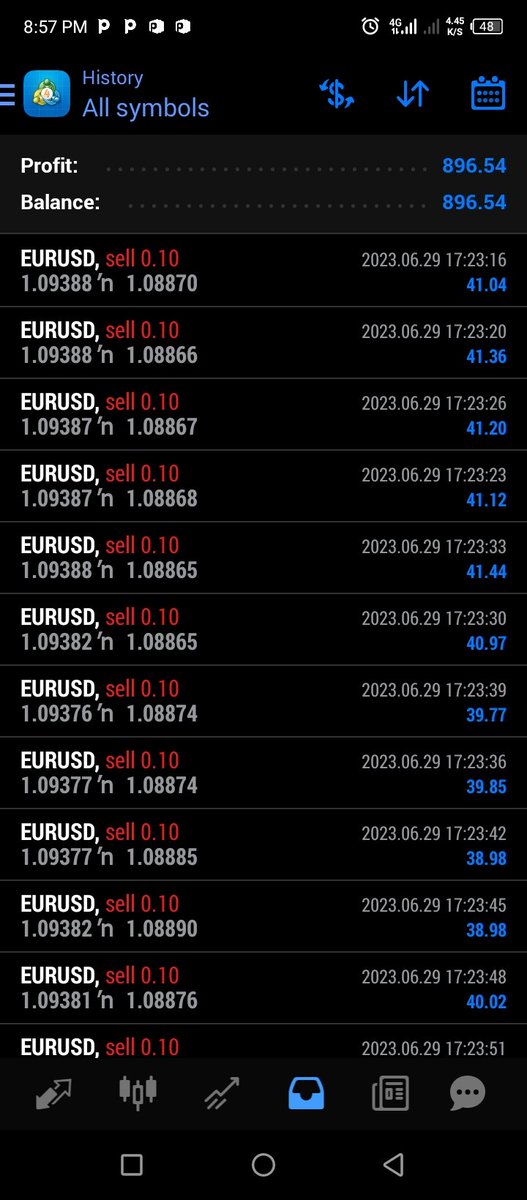
Task: Switch to the candlestick Chart tab
Action: (138, 1092)
